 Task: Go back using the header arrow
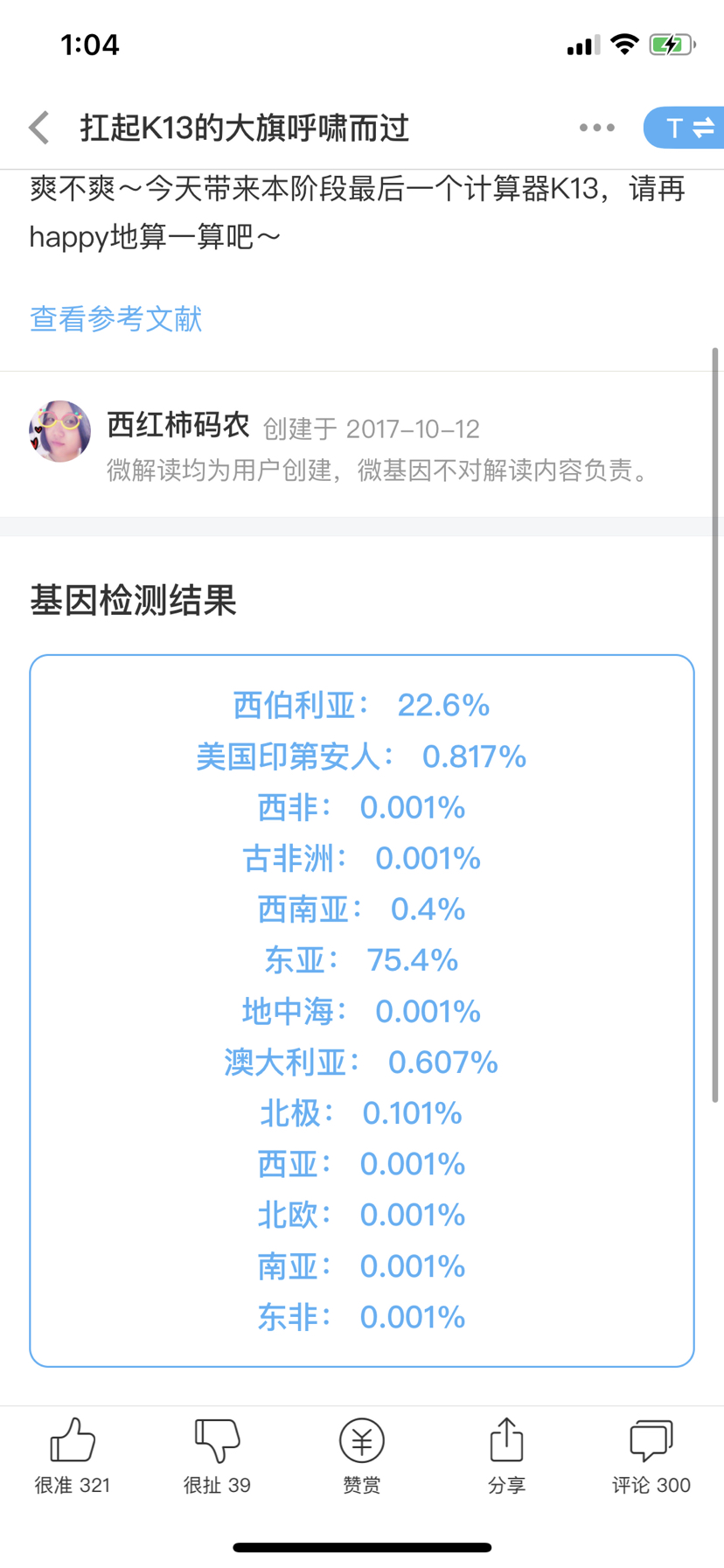pyautogui.click(x=39, y=128)
